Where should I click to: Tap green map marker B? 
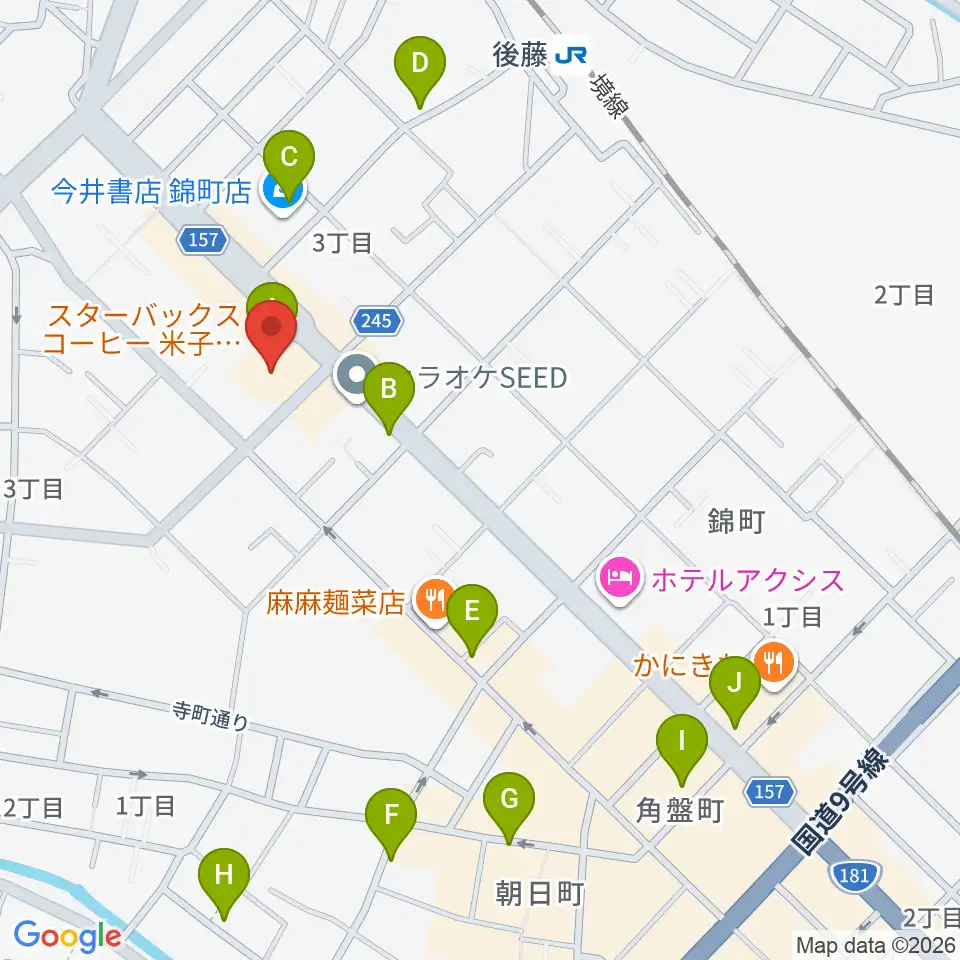pyautogui.click(x=389, y=397)
